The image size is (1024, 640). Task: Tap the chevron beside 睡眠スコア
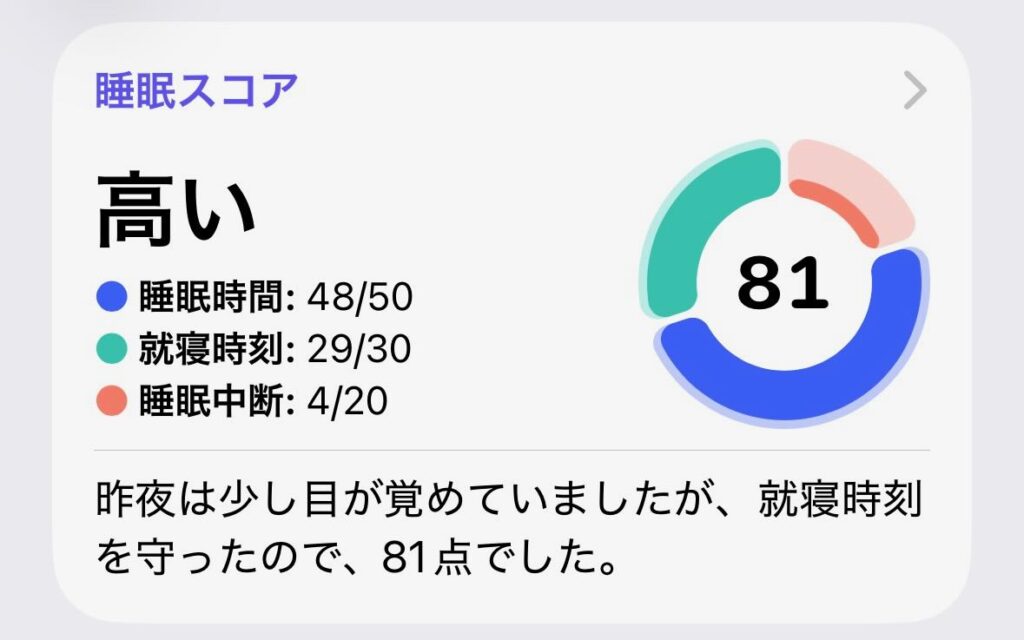[x=915, y=92]
